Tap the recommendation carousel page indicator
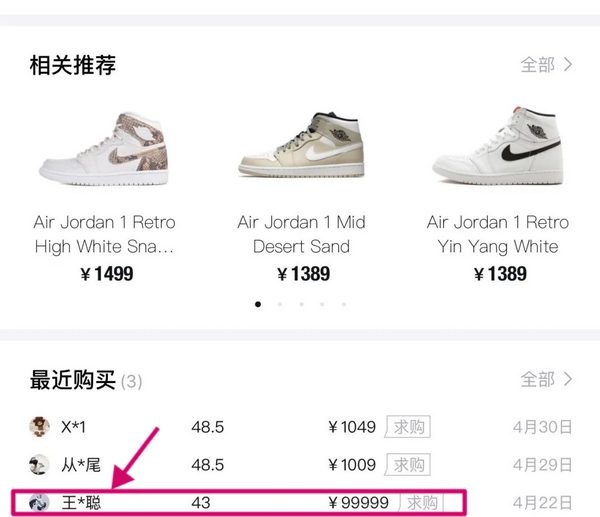 [x=301, y=304]
